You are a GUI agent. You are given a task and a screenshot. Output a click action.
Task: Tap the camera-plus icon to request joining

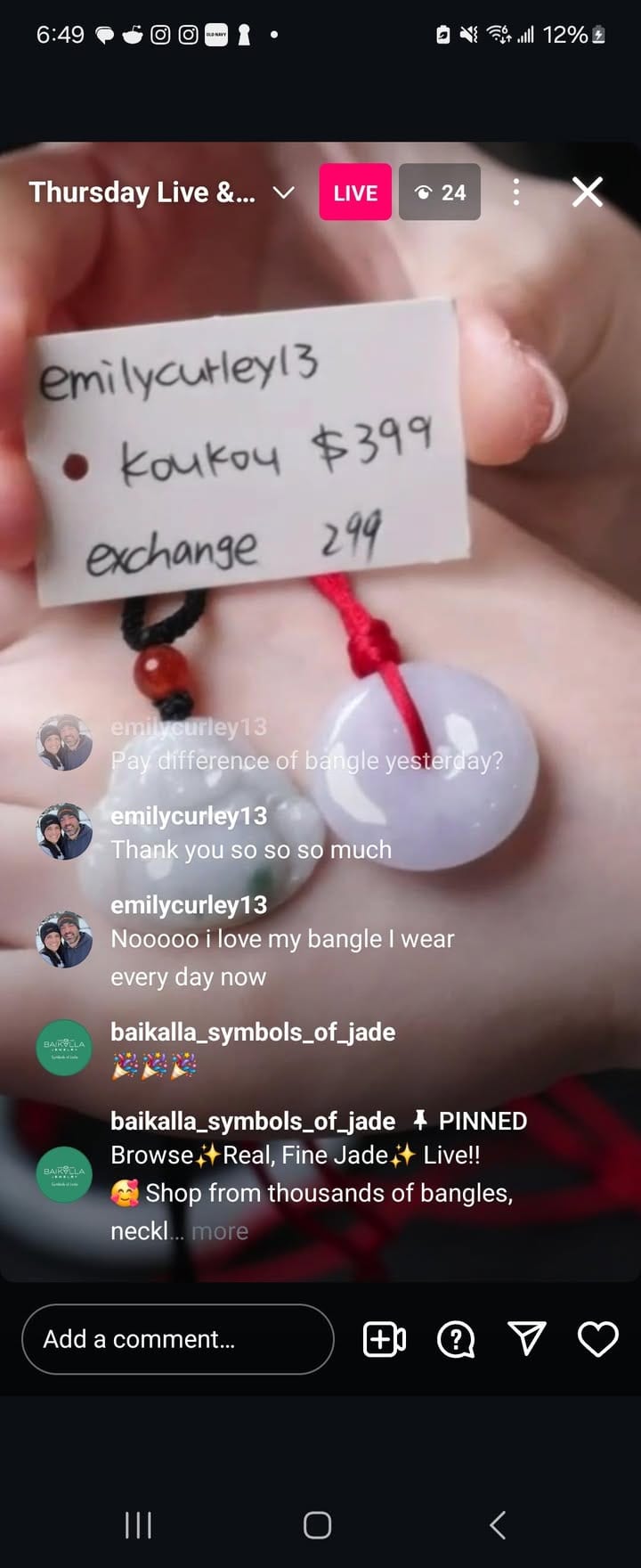pos(384,1339)
